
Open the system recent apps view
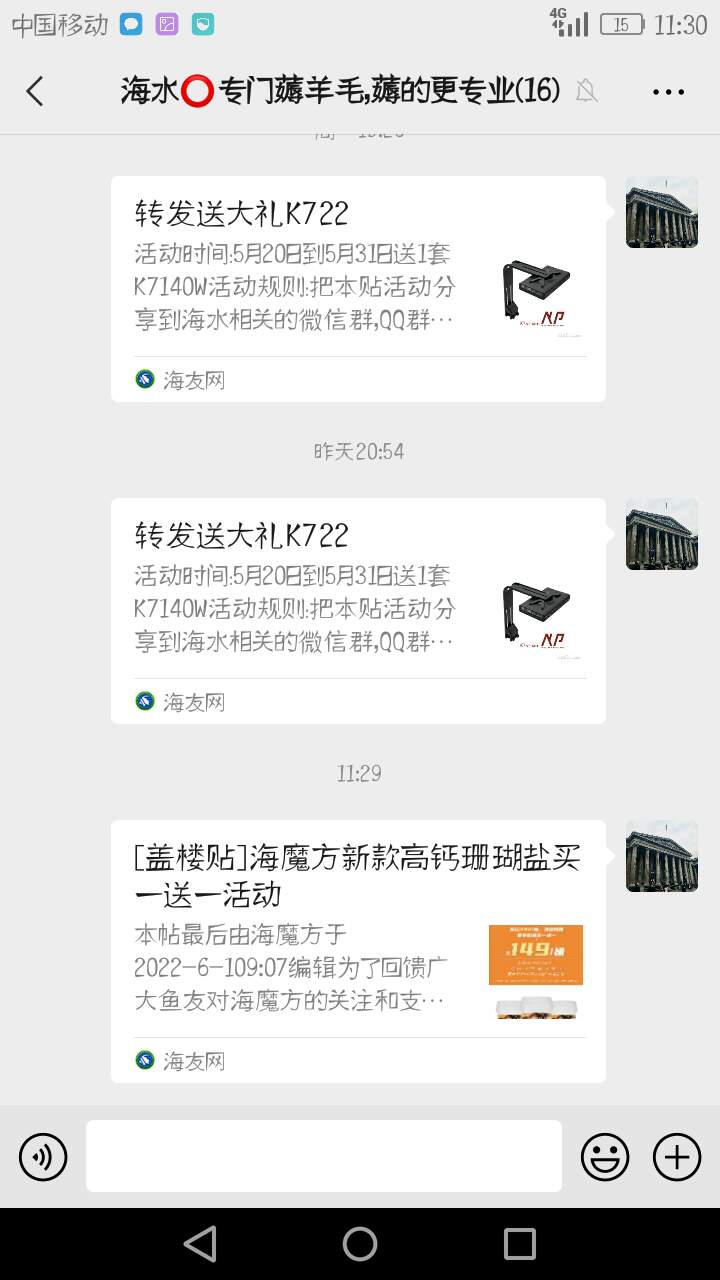(x=519, y=1244)
